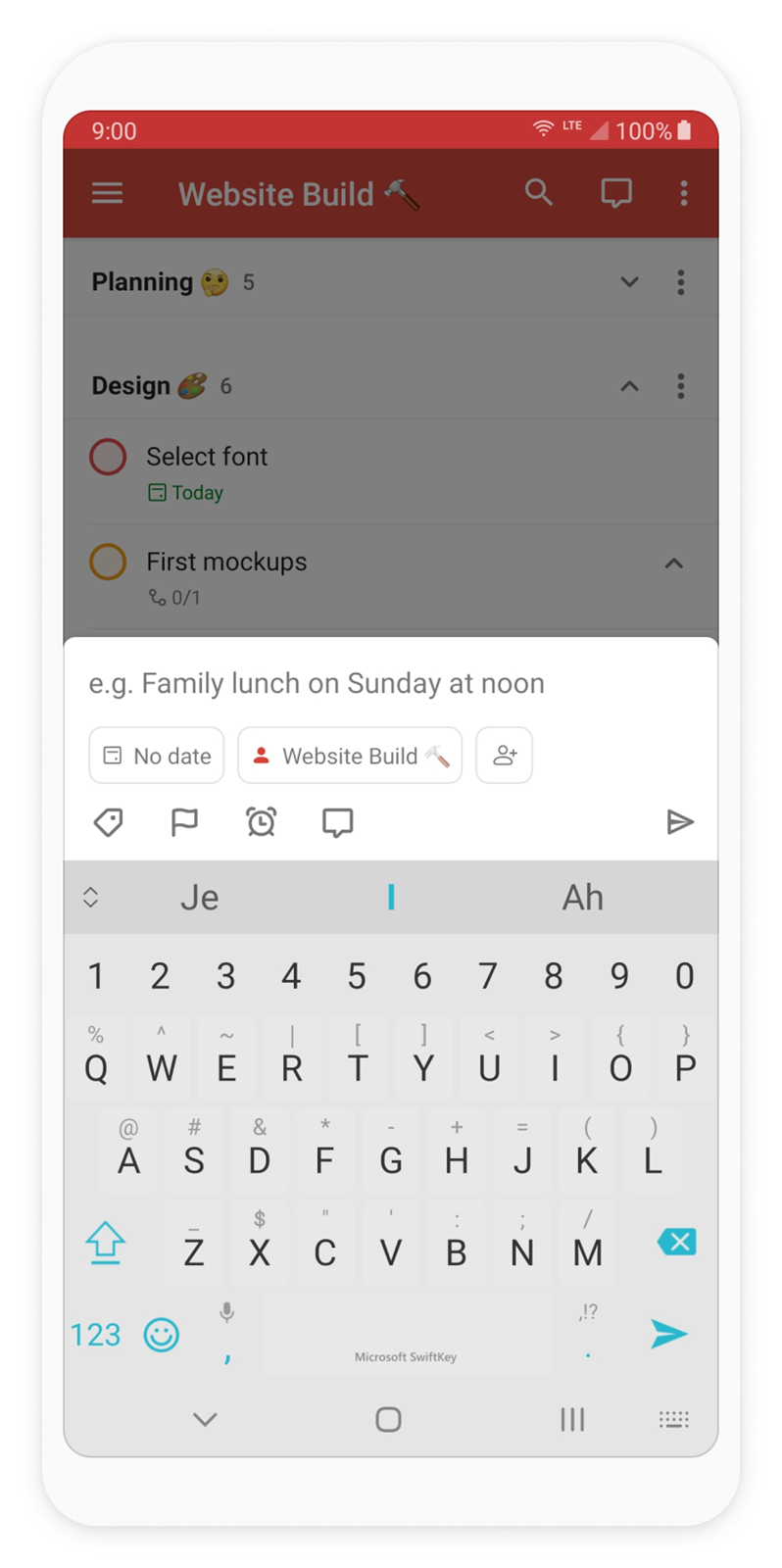Add a comment to the new task
Viewport: 782px width, 1568px height.
[x=337, y=822]
